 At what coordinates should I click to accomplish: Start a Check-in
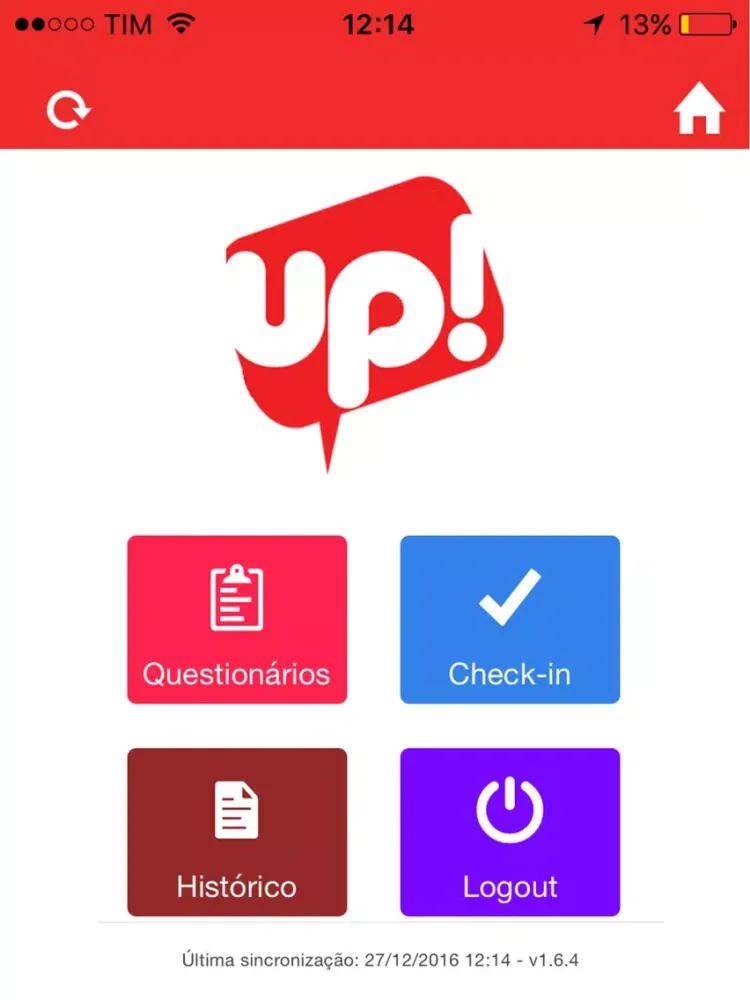510,620
